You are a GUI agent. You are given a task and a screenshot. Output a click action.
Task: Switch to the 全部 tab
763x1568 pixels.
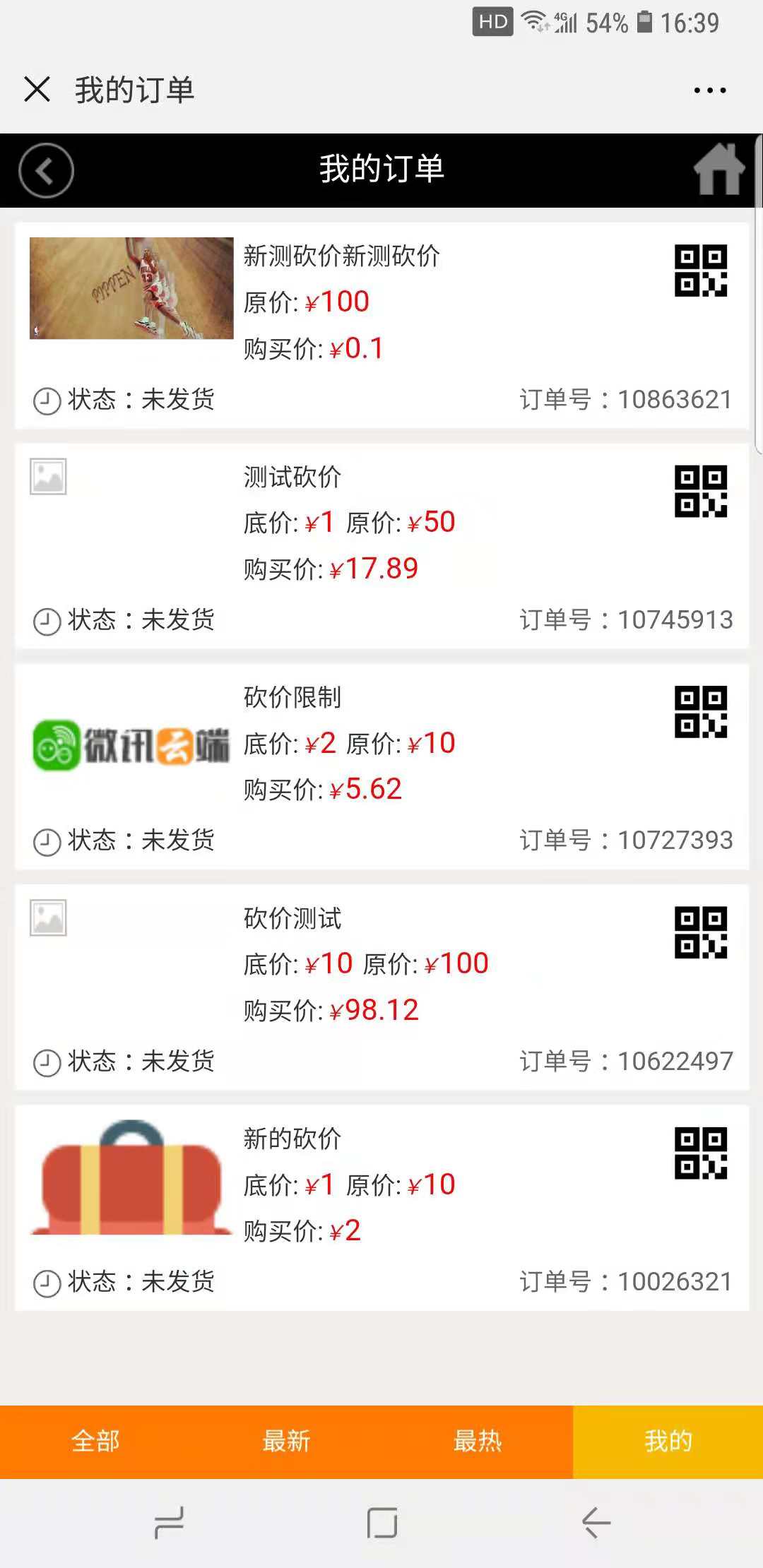click(x=95, y=1441)
